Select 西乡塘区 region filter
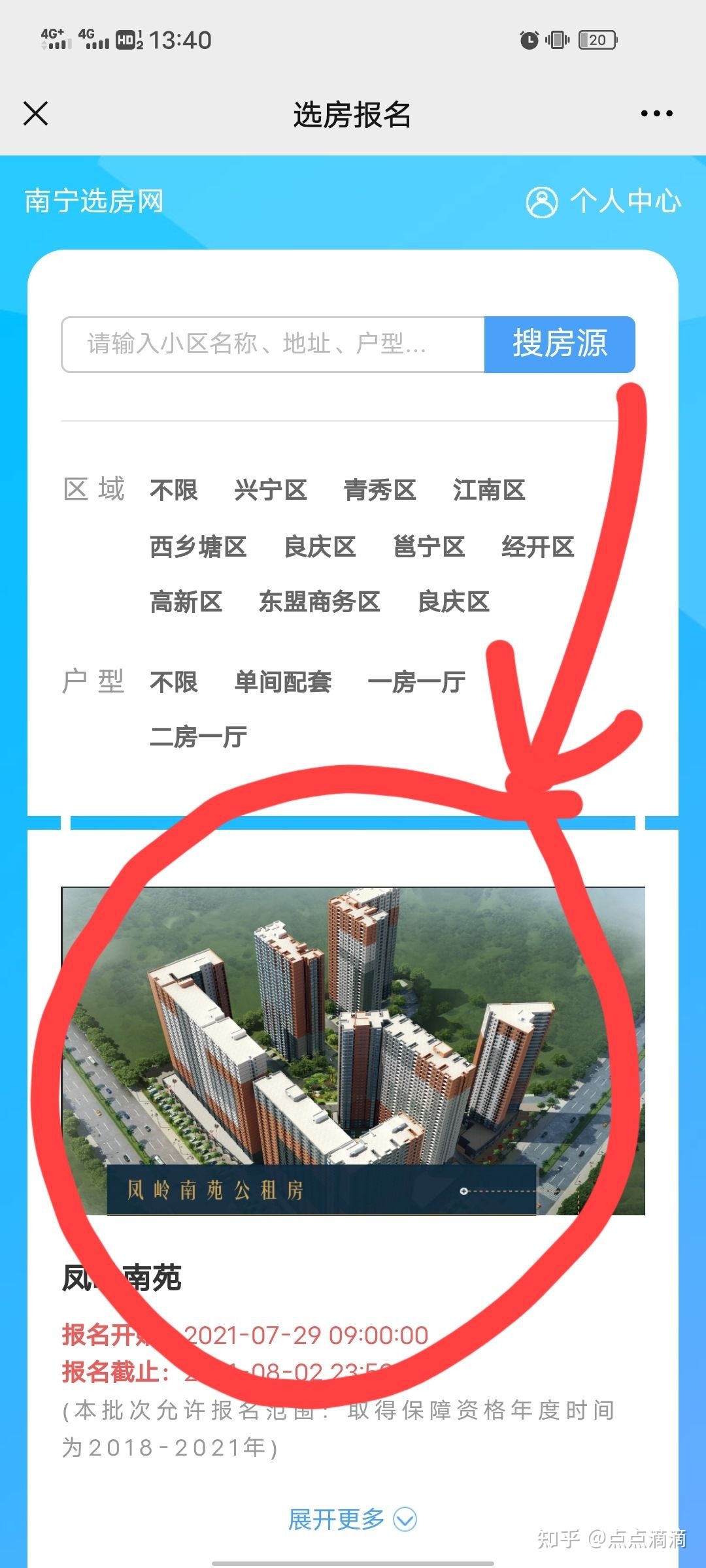Viewport: 706px width, 1568px height. 198,547
